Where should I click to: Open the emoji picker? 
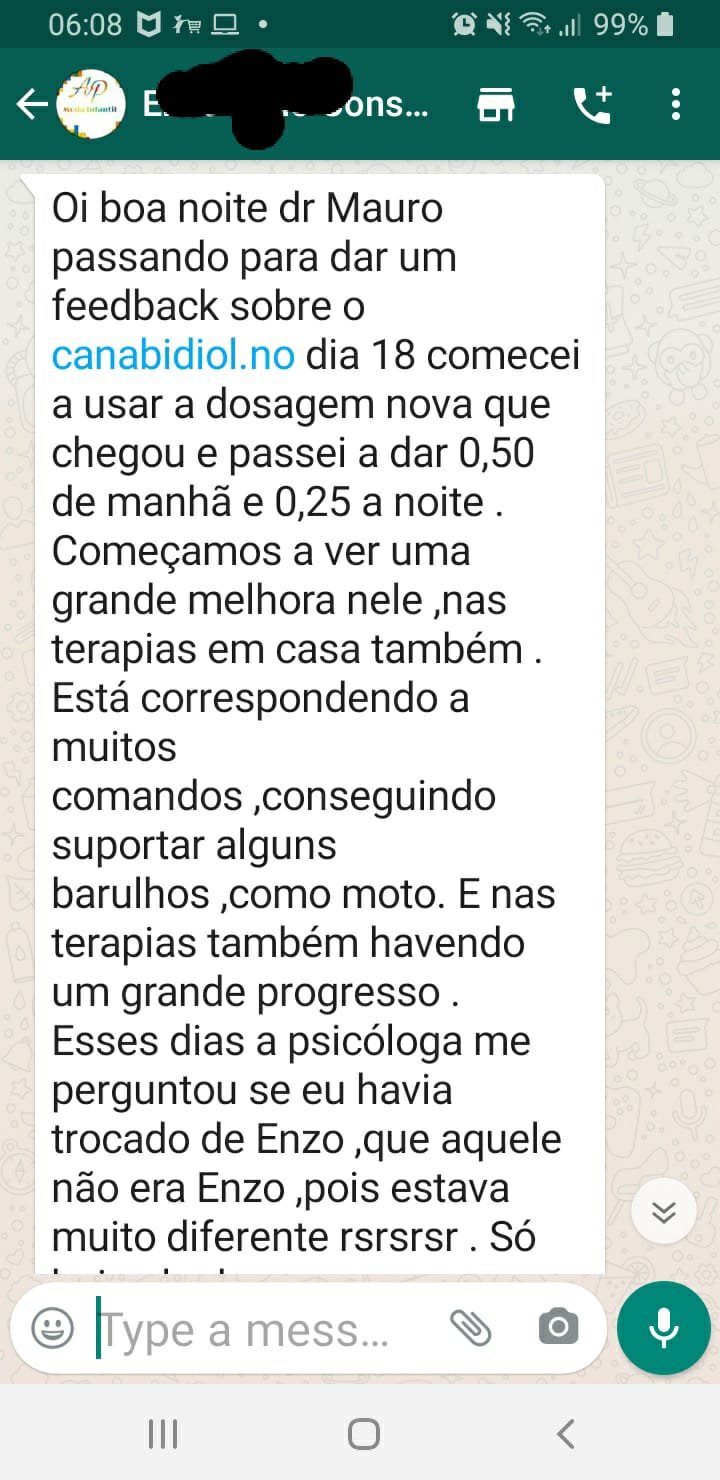click(x=52, y=1328)
